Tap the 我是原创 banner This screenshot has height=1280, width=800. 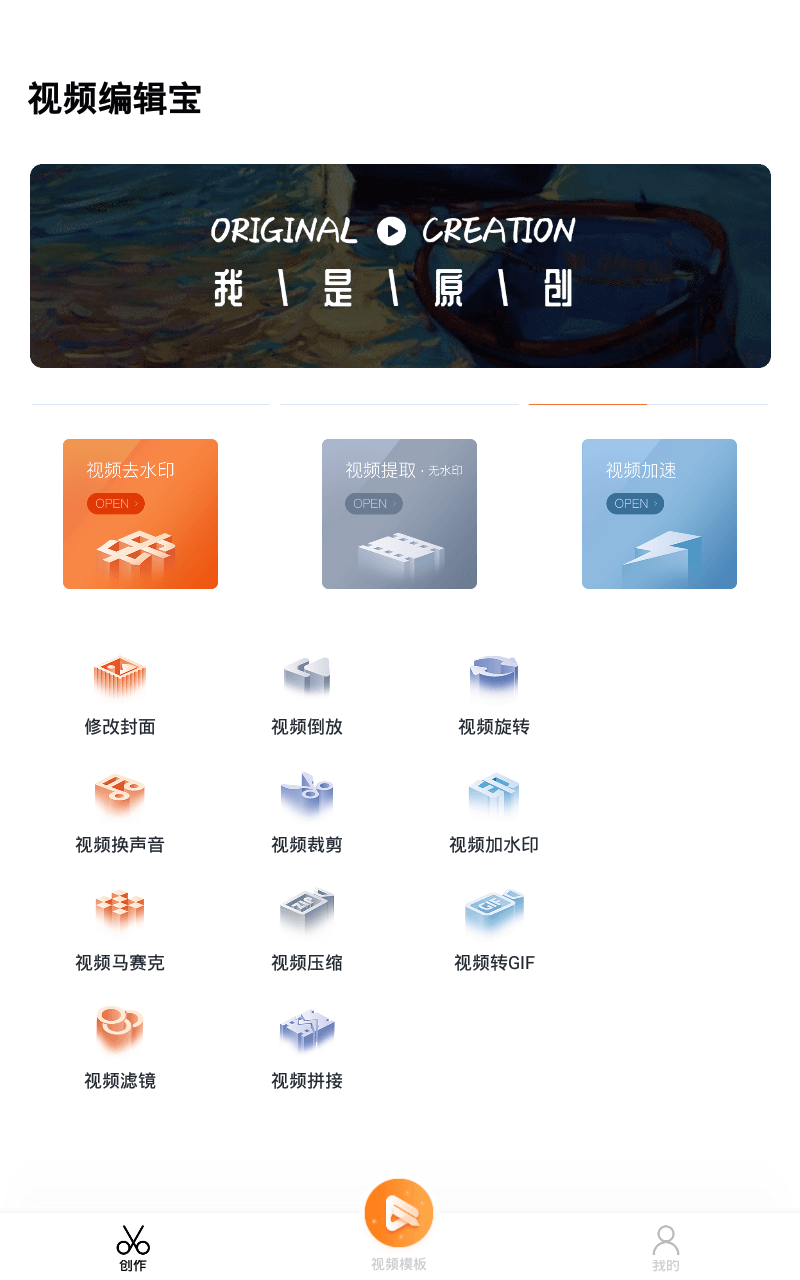click(400, 266)
